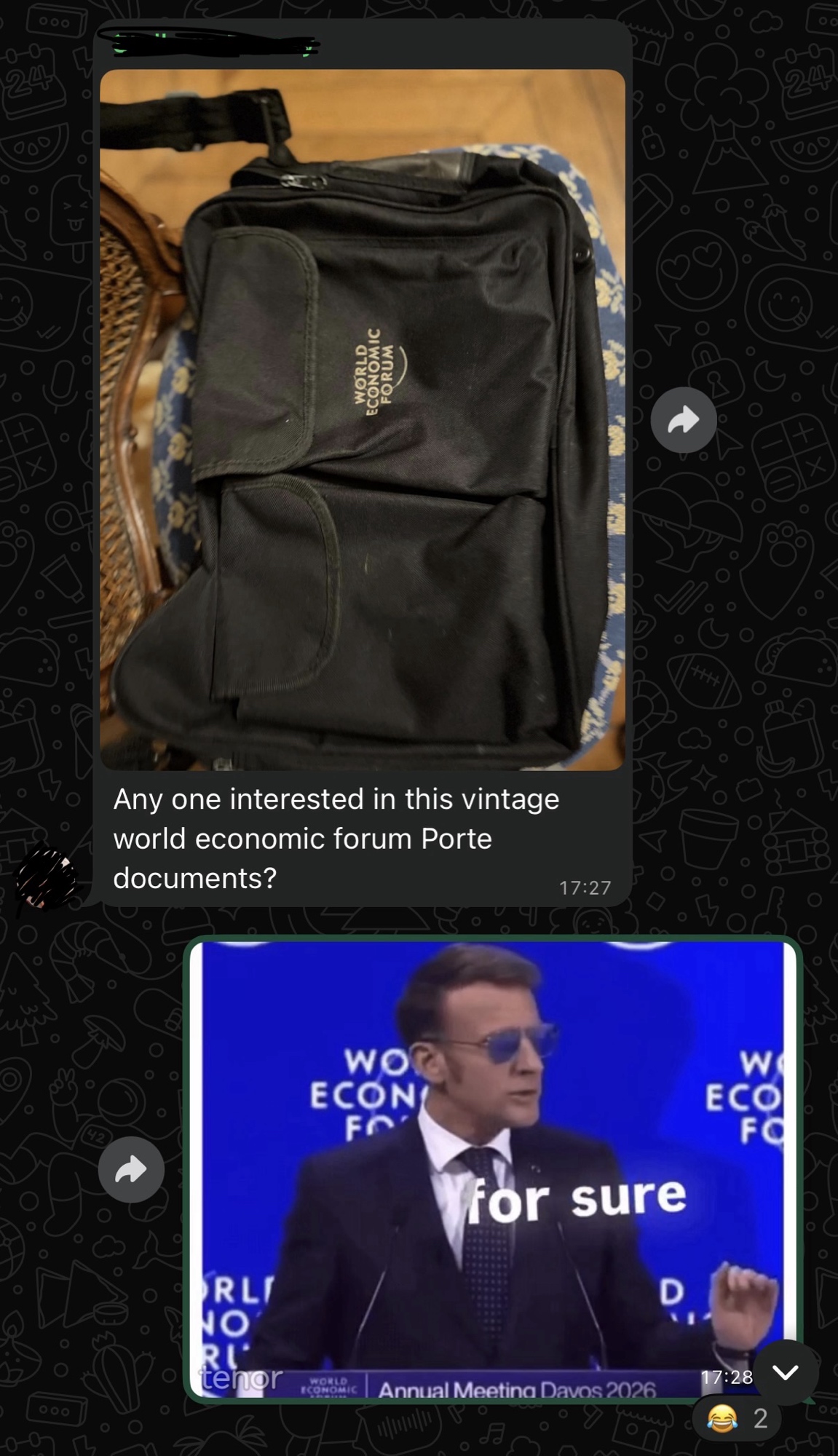838x1456 pixels.
Task: View the laughing emoji reactions
Action: [x=737, y=1418]
